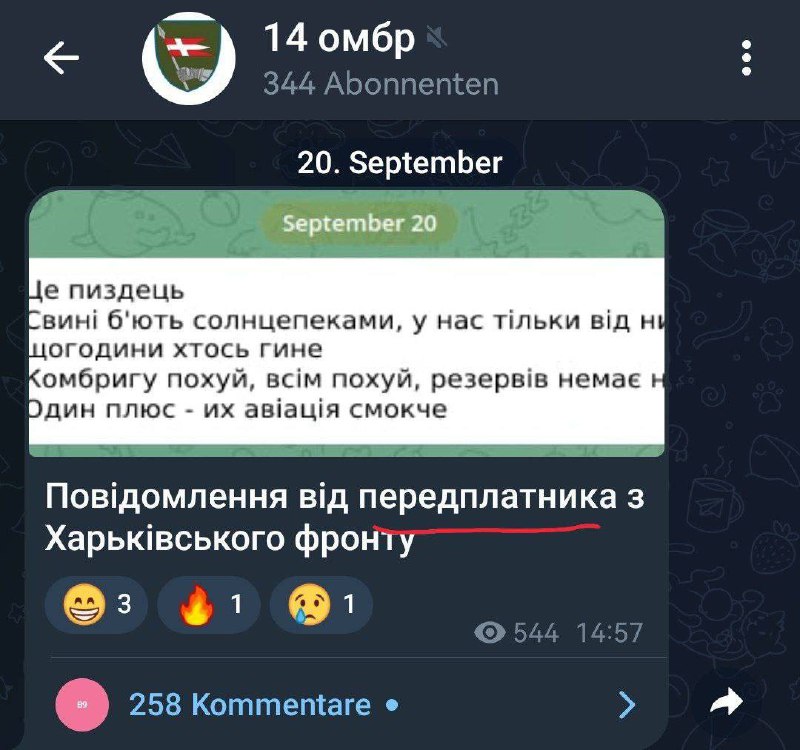
Task: React with the fire emoji
Action: (x=208, y=605)
